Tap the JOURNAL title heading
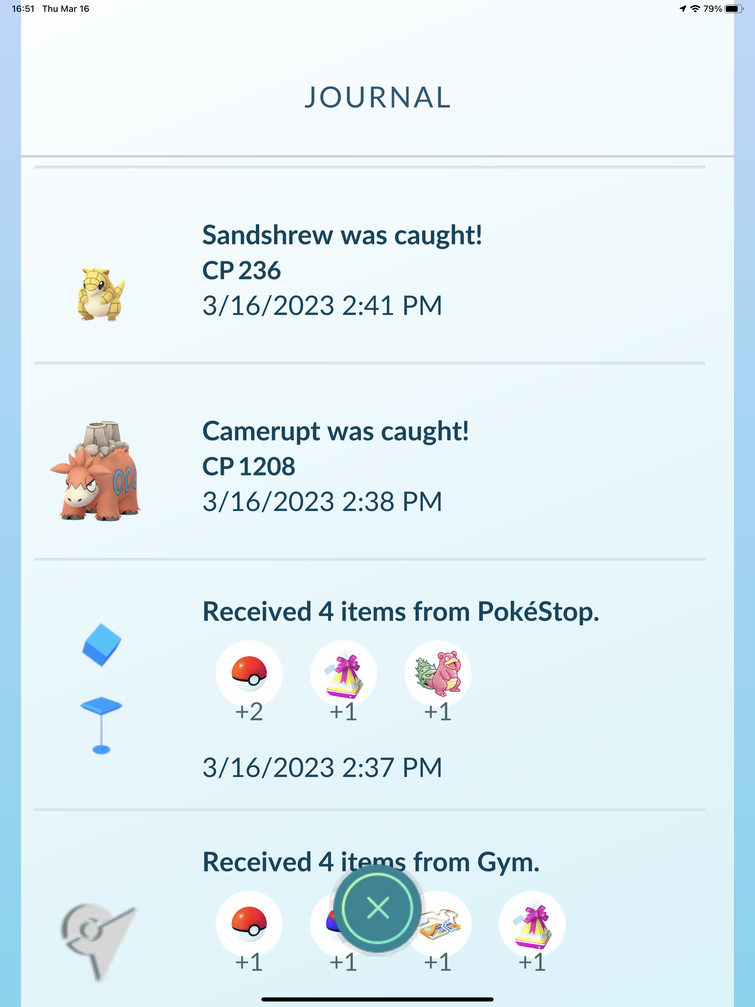This screenshot has width=755, height=1007. pyautogui.click(x=377, y=97)
